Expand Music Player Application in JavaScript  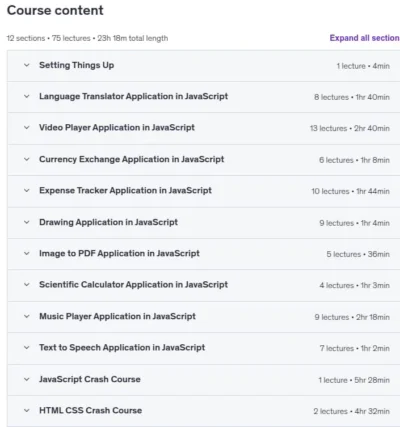(204, 317)
